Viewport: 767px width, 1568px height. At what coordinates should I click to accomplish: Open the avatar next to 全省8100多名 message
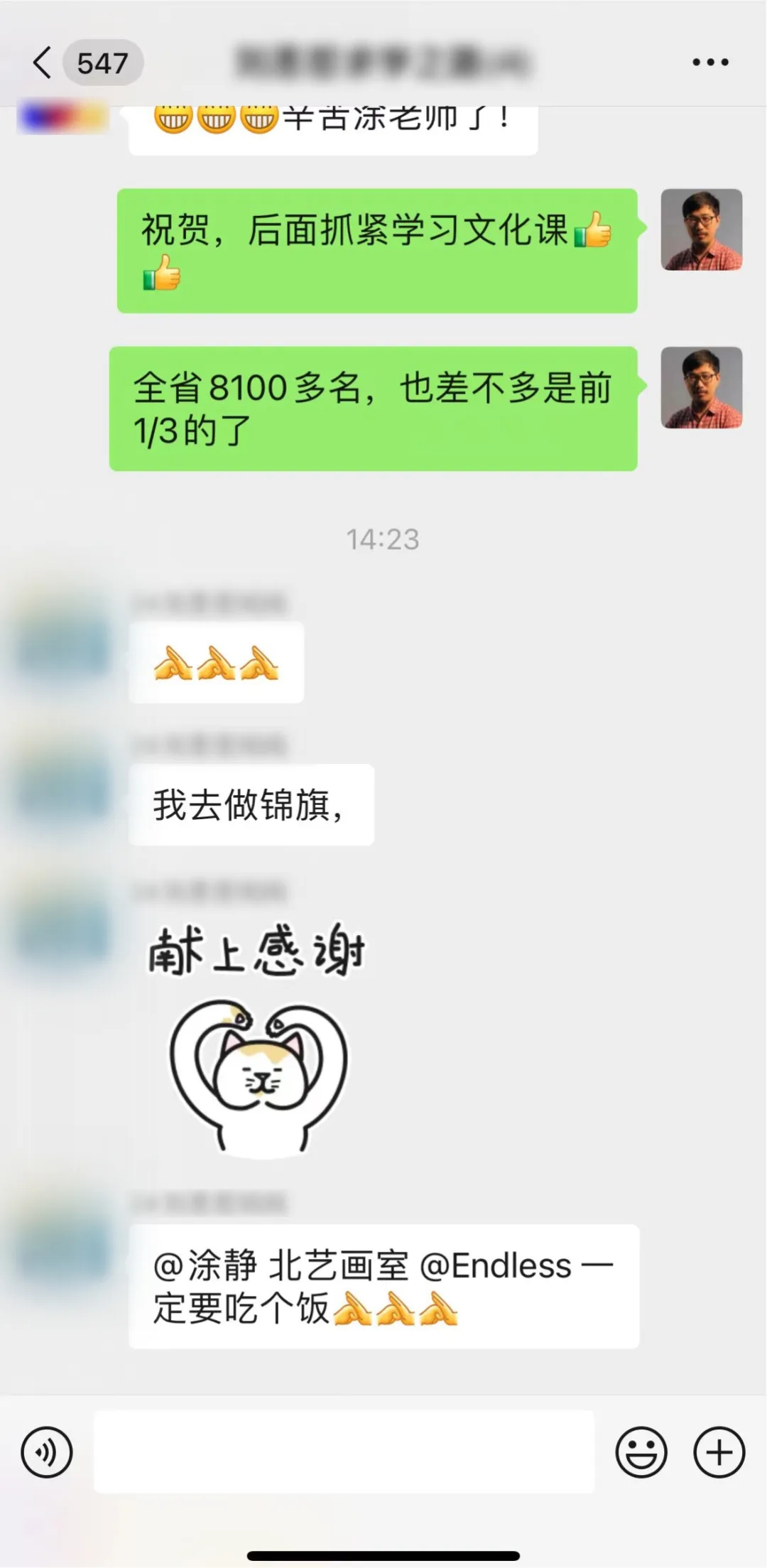click(x=702, y=387)
